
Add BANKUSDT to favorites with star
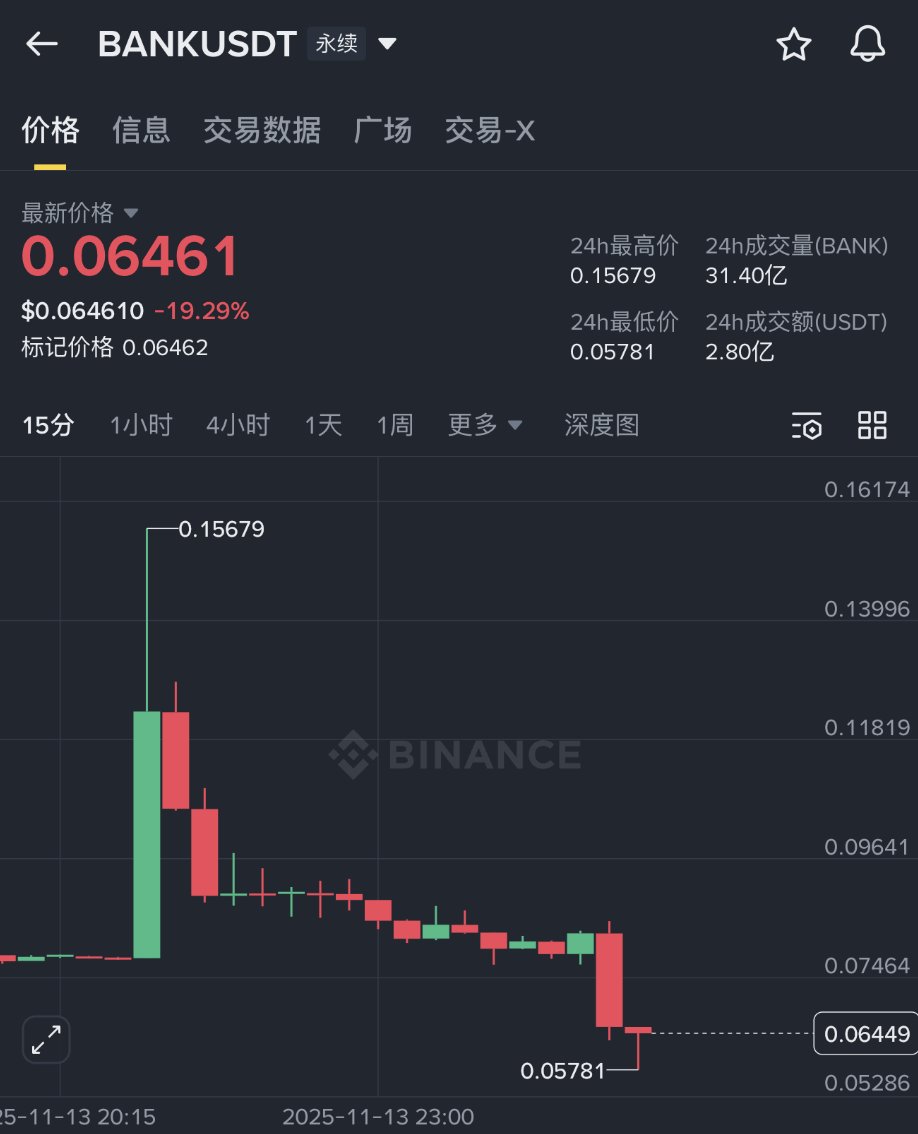[794, 44]
